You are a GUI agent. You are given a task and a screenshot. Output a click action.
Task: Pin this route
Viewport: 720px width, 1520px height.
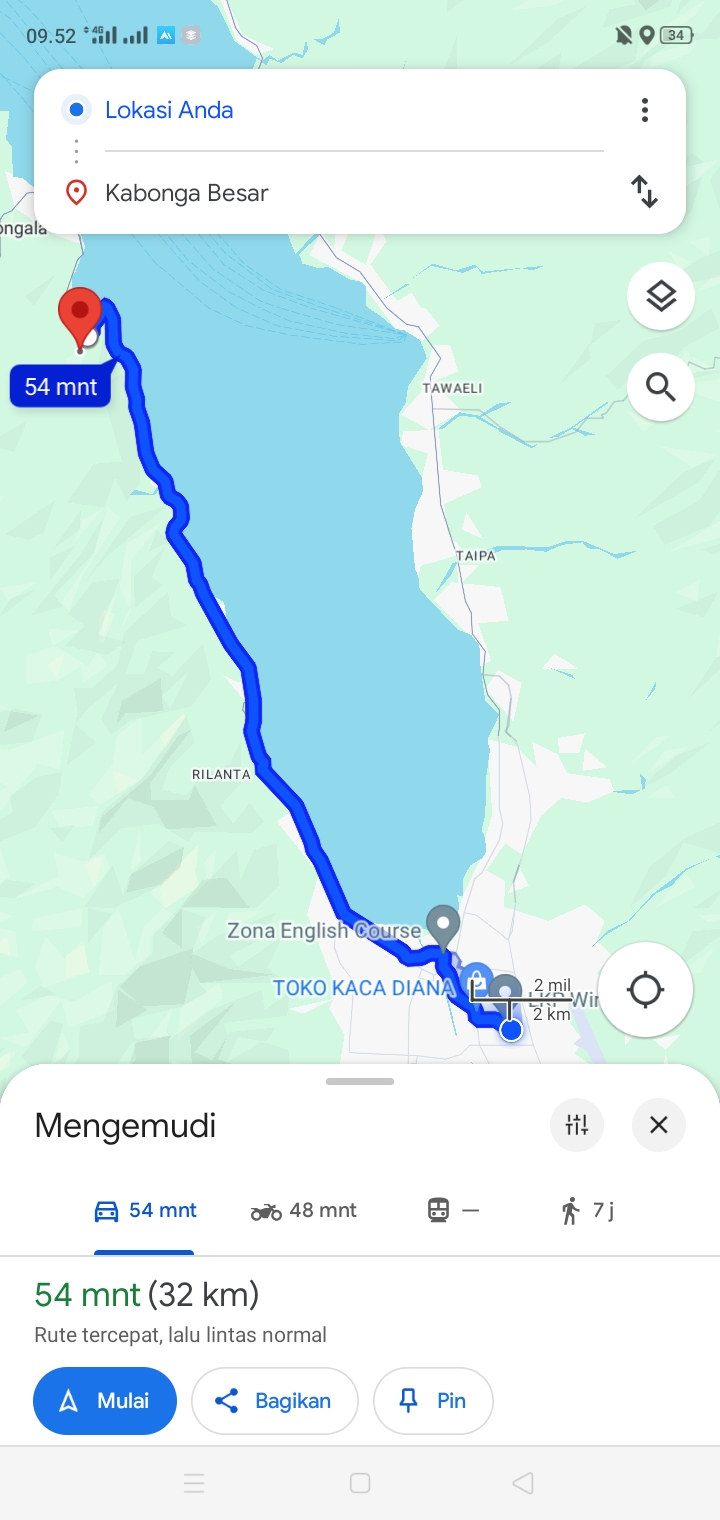click(x=433, y=1401)
